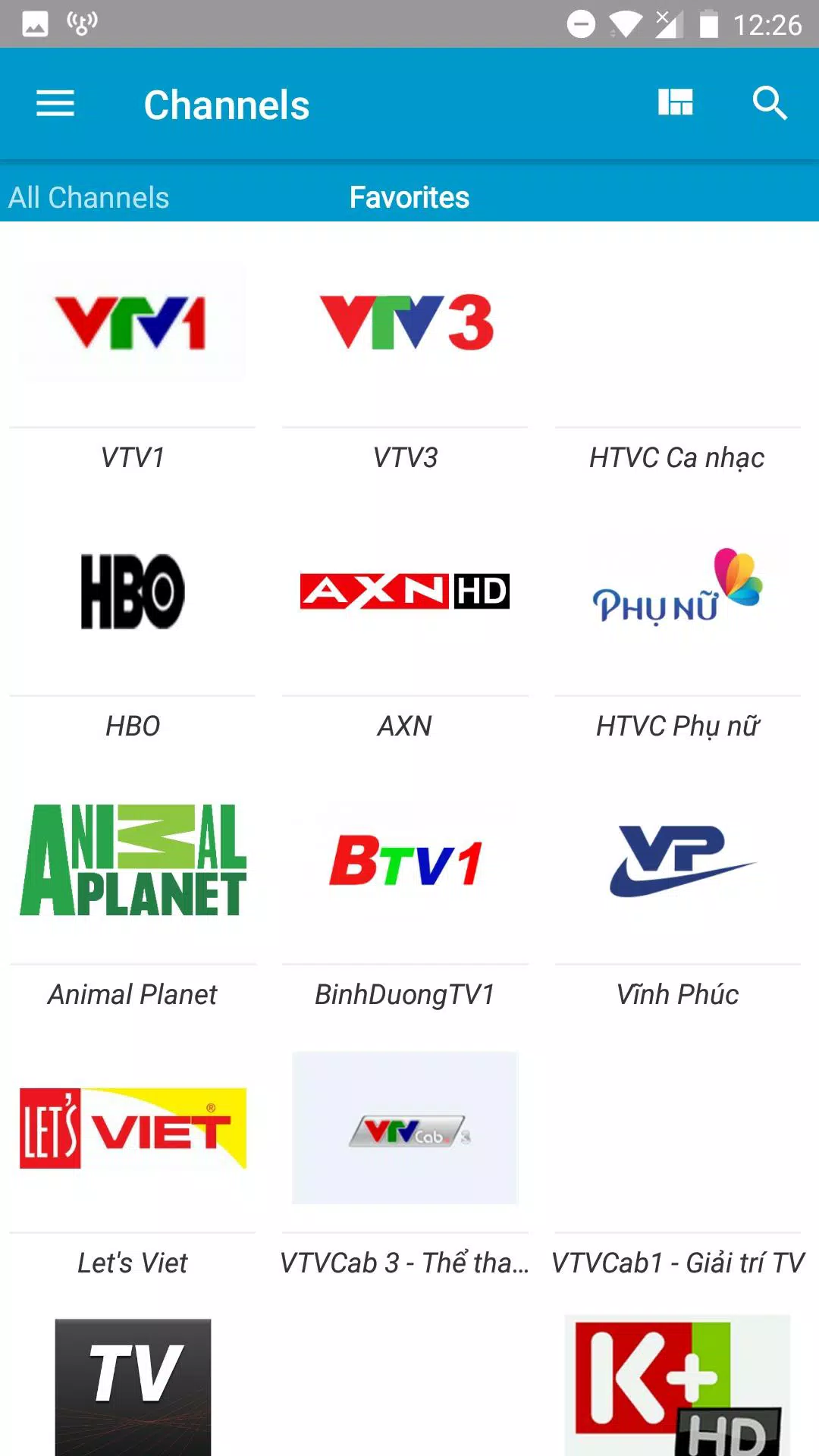Select the AXN HD channel logo
The image size is (819, 1456).
(x=404, y=592)
